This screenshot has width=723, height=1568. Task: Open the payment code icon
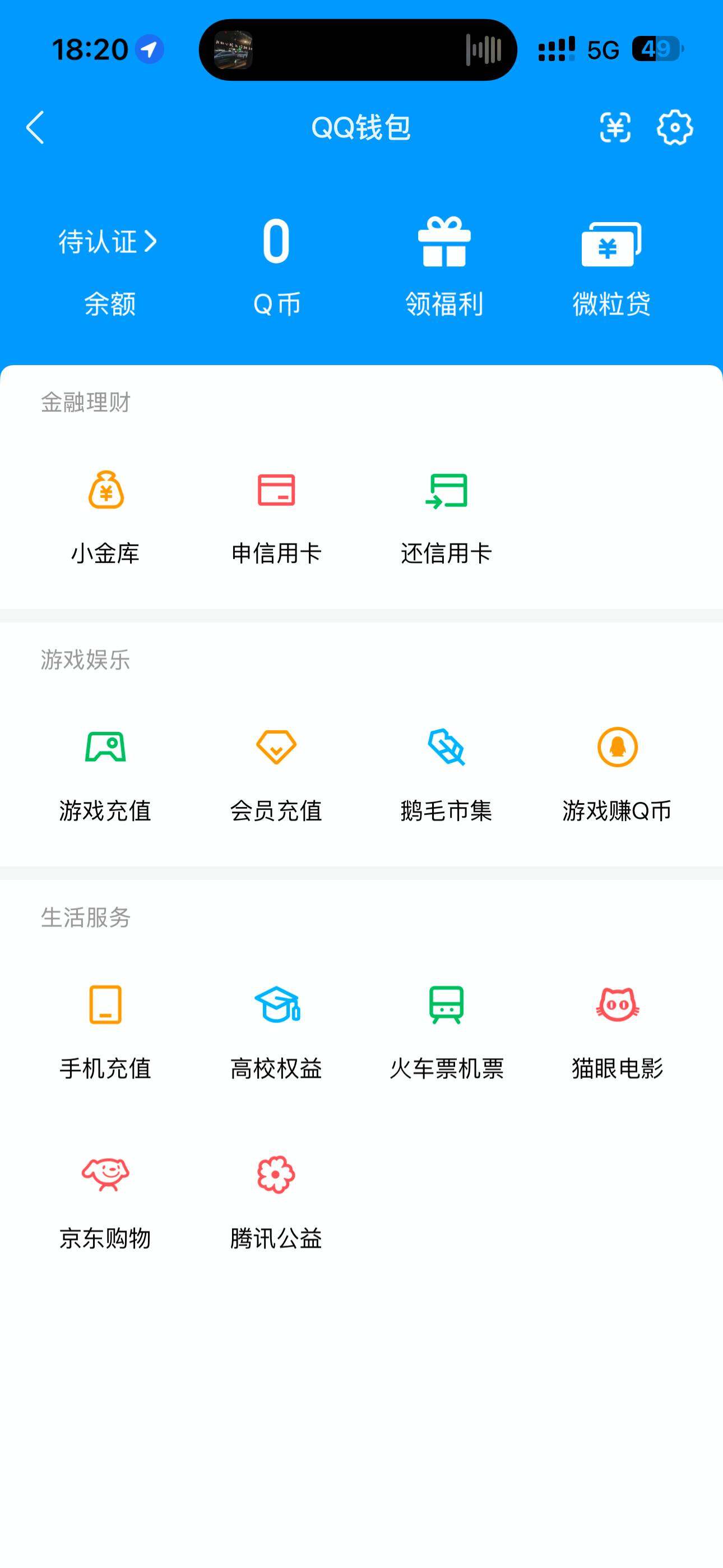click(616, 128)
